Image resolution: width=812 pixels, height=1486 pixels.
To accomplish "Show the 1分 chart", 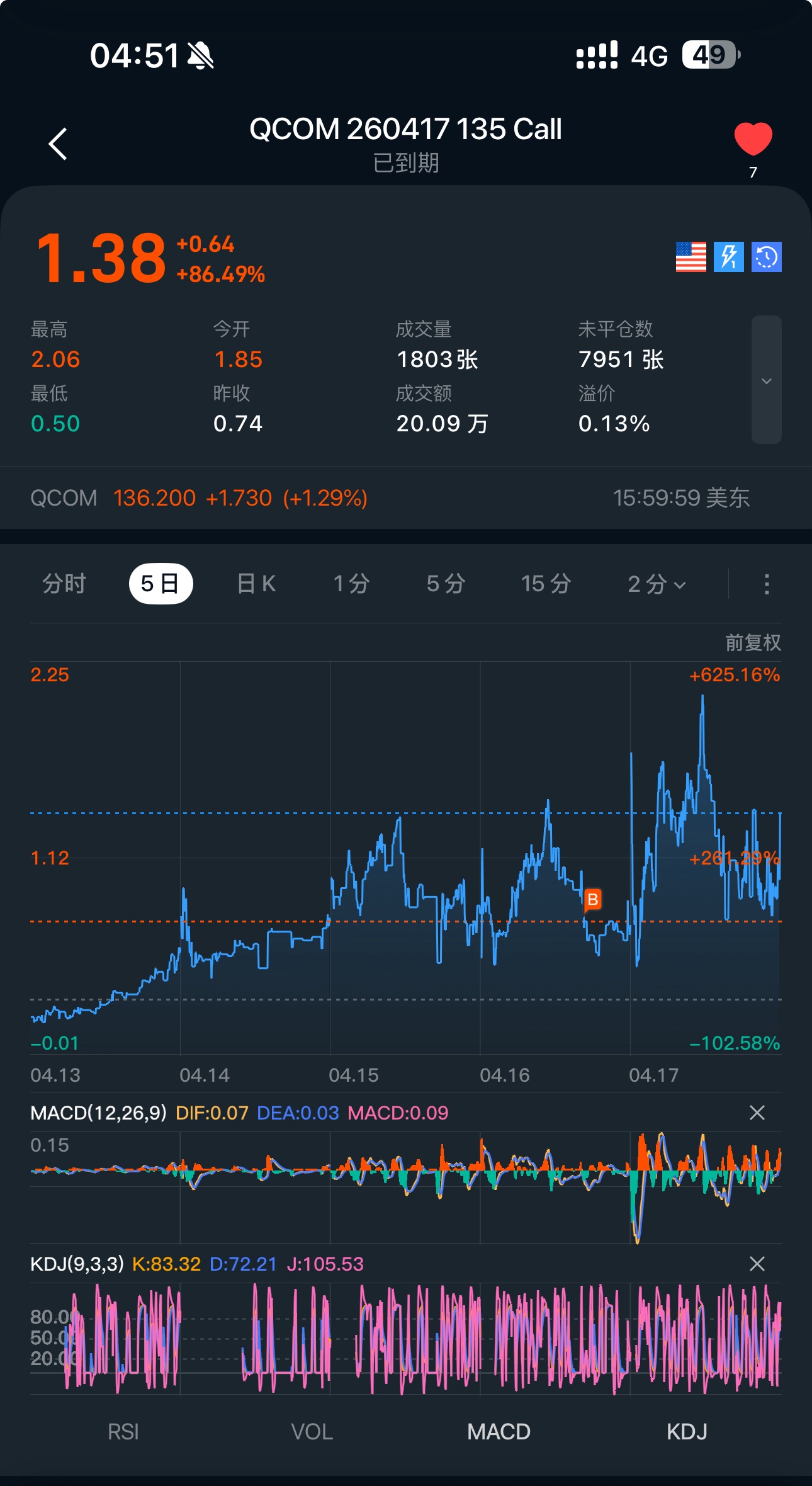I will coord(351,584).
